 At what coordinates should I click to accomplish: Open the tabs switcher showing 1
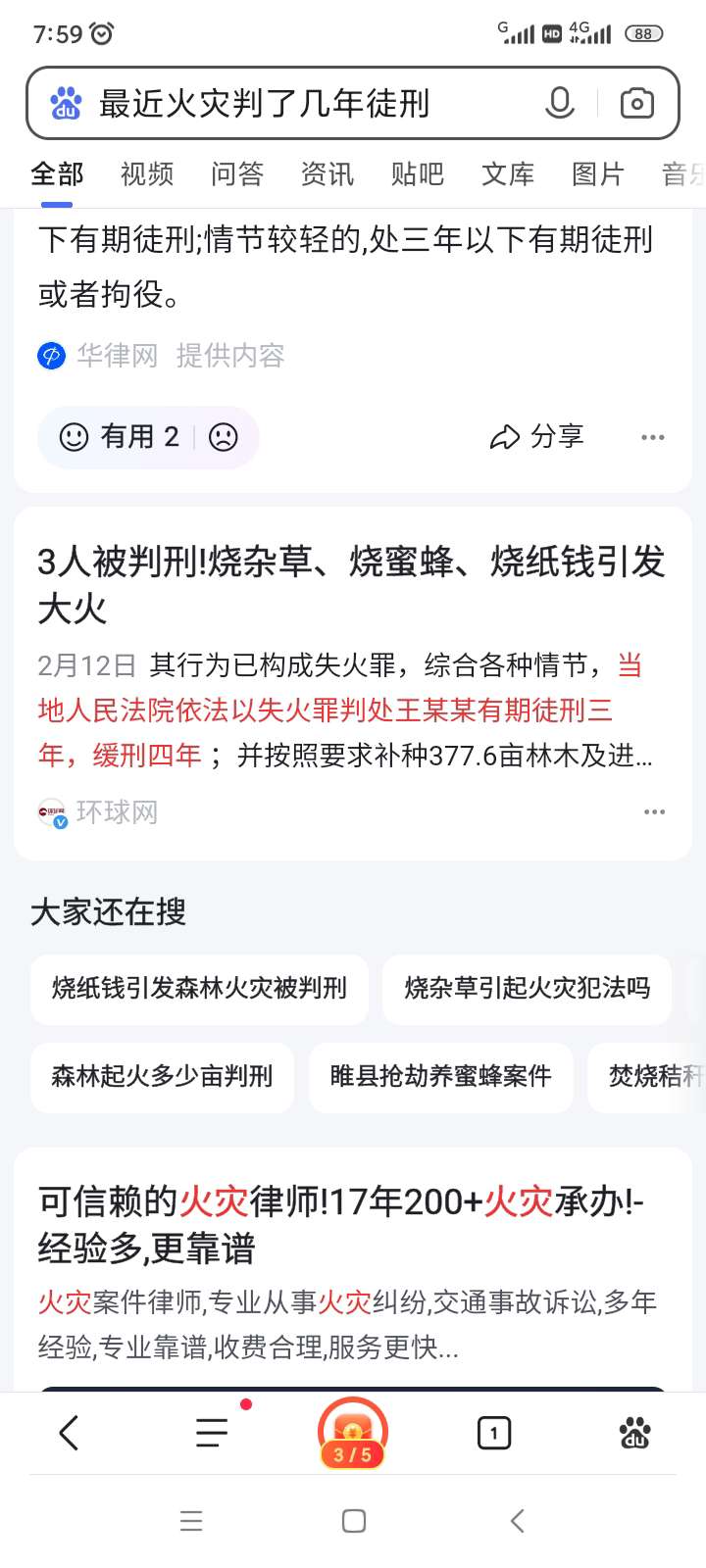(x=494, y=1434)
